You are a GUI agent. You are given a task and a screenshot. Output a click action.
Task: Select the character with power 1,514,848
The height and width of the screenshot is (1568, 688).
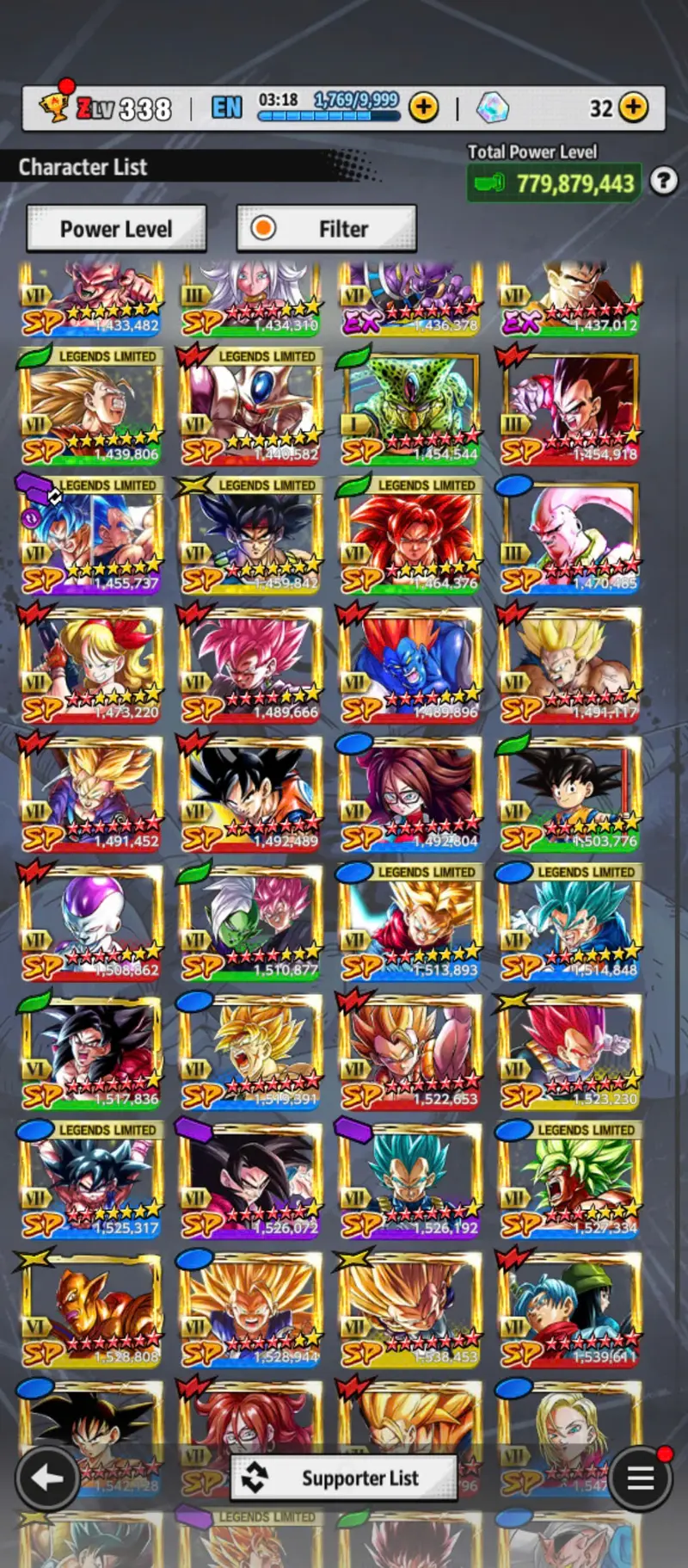pyautogui.click(x=569, y=923)
